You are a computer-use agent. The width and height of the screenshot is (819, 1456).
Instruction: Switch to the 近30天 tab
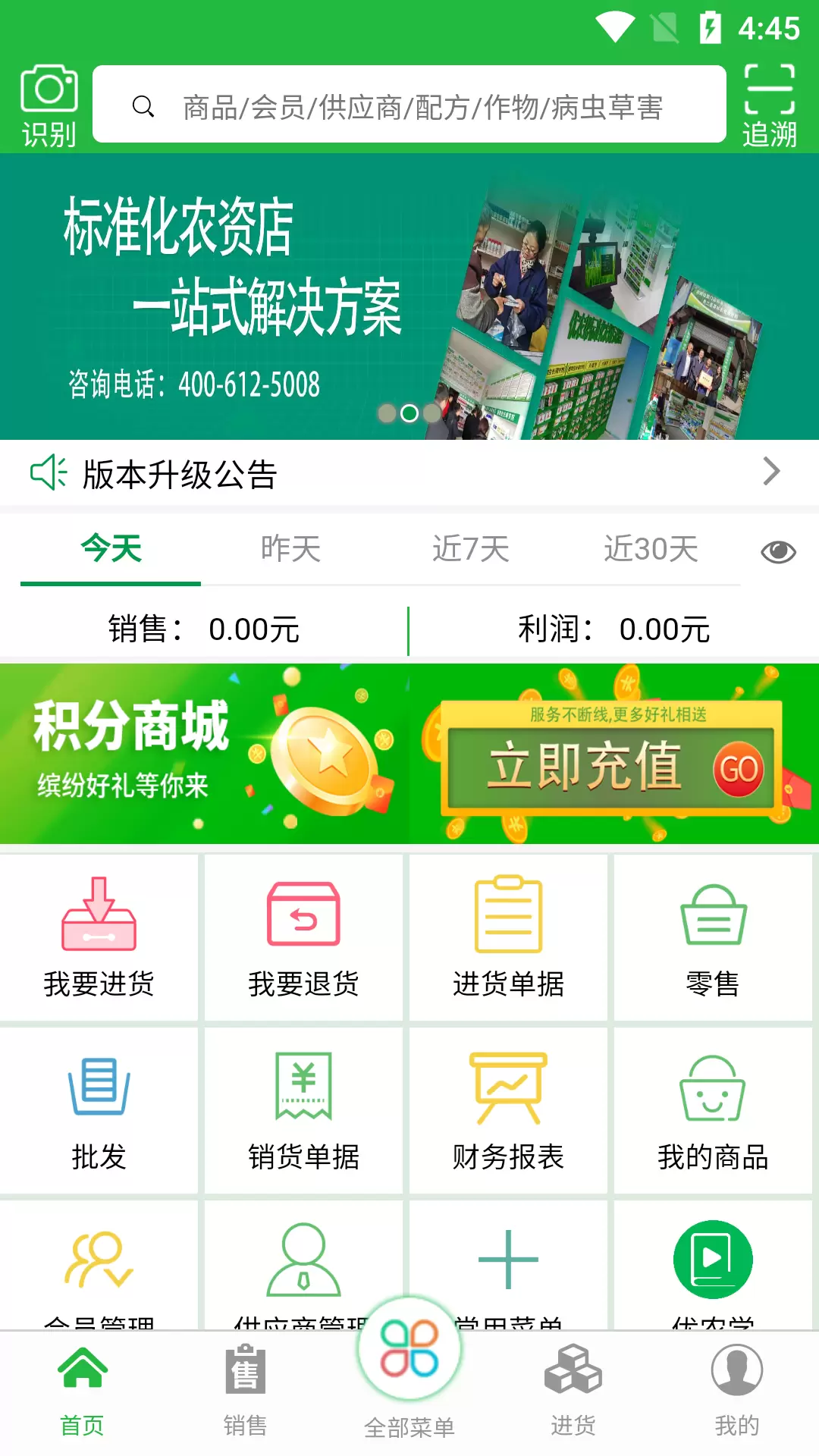pyautogui.click(x=651, y=549)
